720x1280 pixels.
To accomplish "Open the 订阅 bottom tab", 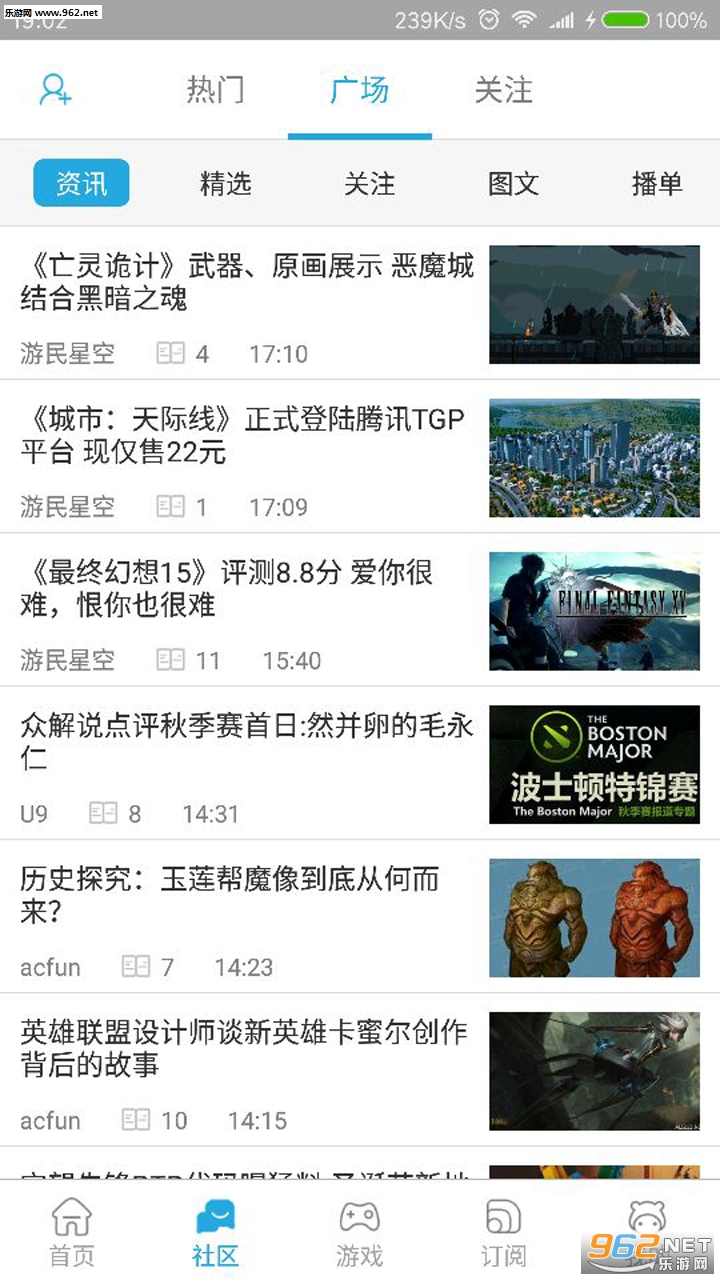I will pos(503,1231).
